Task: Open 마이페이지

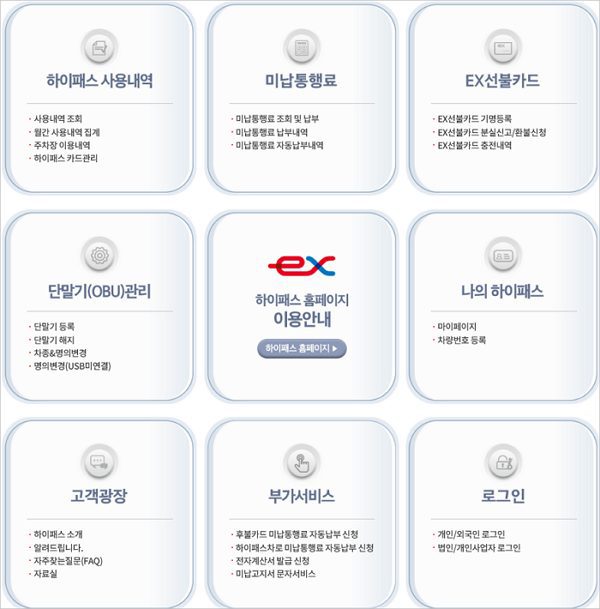Action: (457, 326)
